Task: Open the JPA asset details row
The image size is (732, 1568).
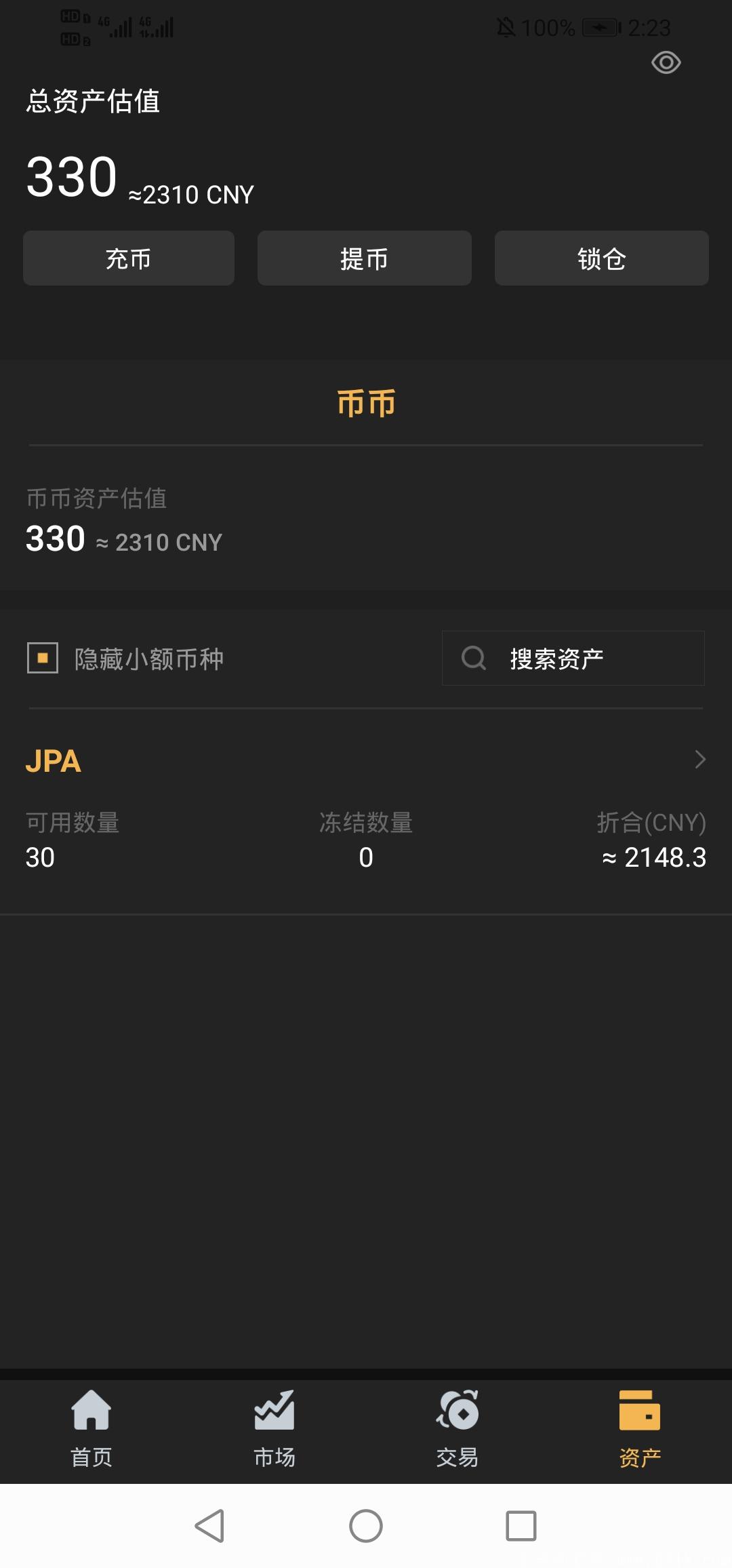Action: pyautogui.click(x=366, y=812)
